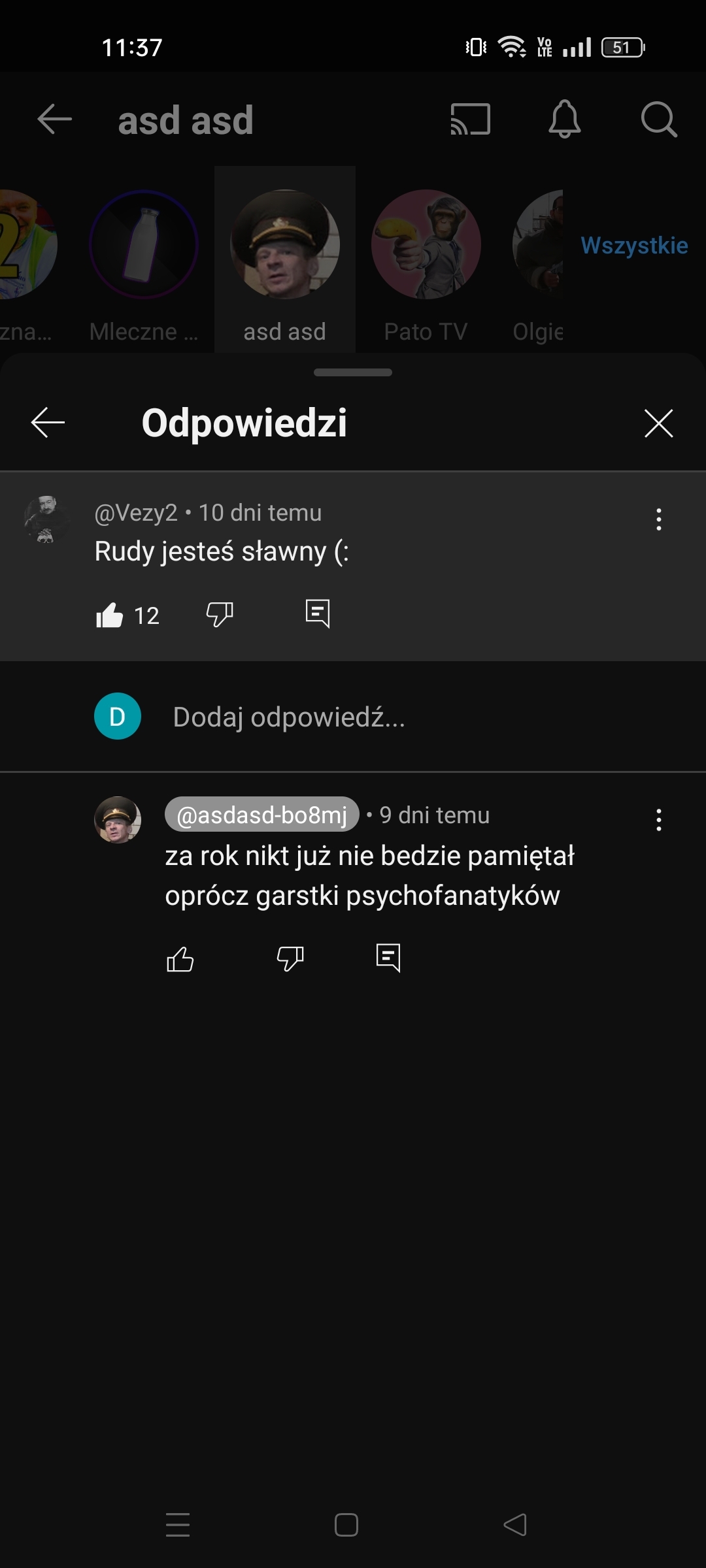Viewport: 706px width, 1568px height.
Task: Go back from Odpowiedzi to comments
Action: coord(48,423)
